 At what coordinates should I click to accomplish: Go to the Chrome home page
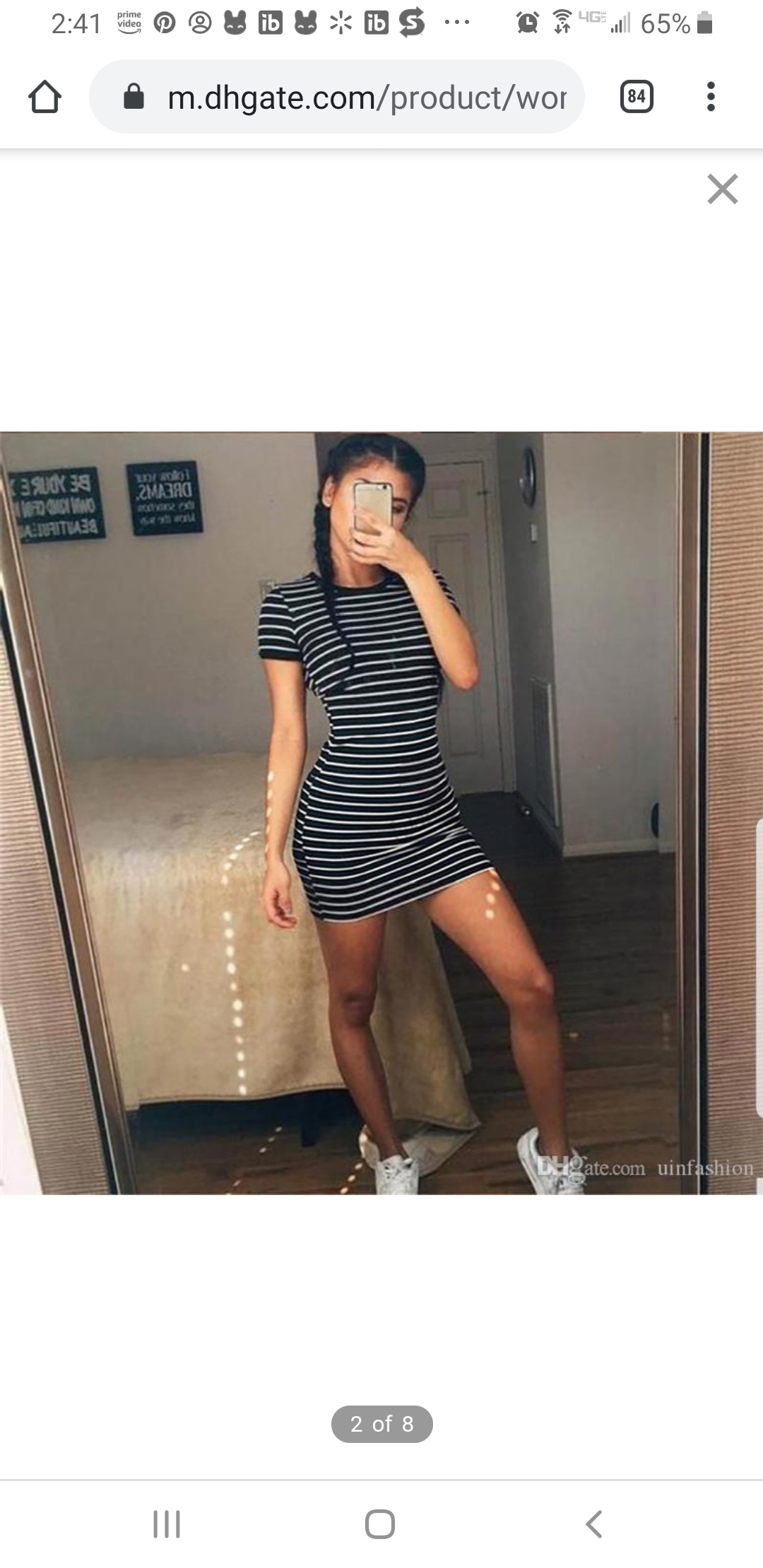45,97
